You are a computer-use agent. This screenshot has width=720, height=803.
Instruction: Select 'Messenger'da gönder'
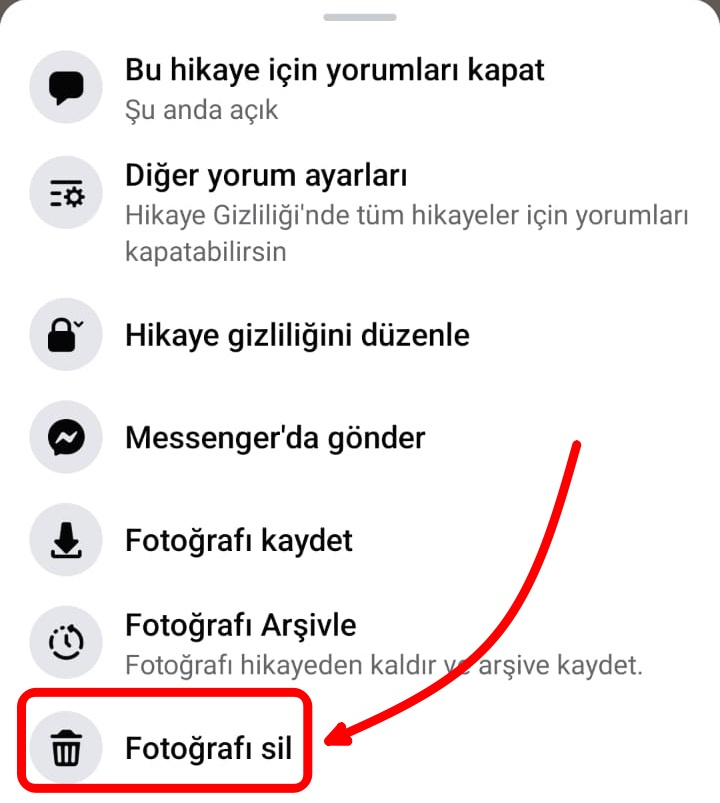(275, 437)
